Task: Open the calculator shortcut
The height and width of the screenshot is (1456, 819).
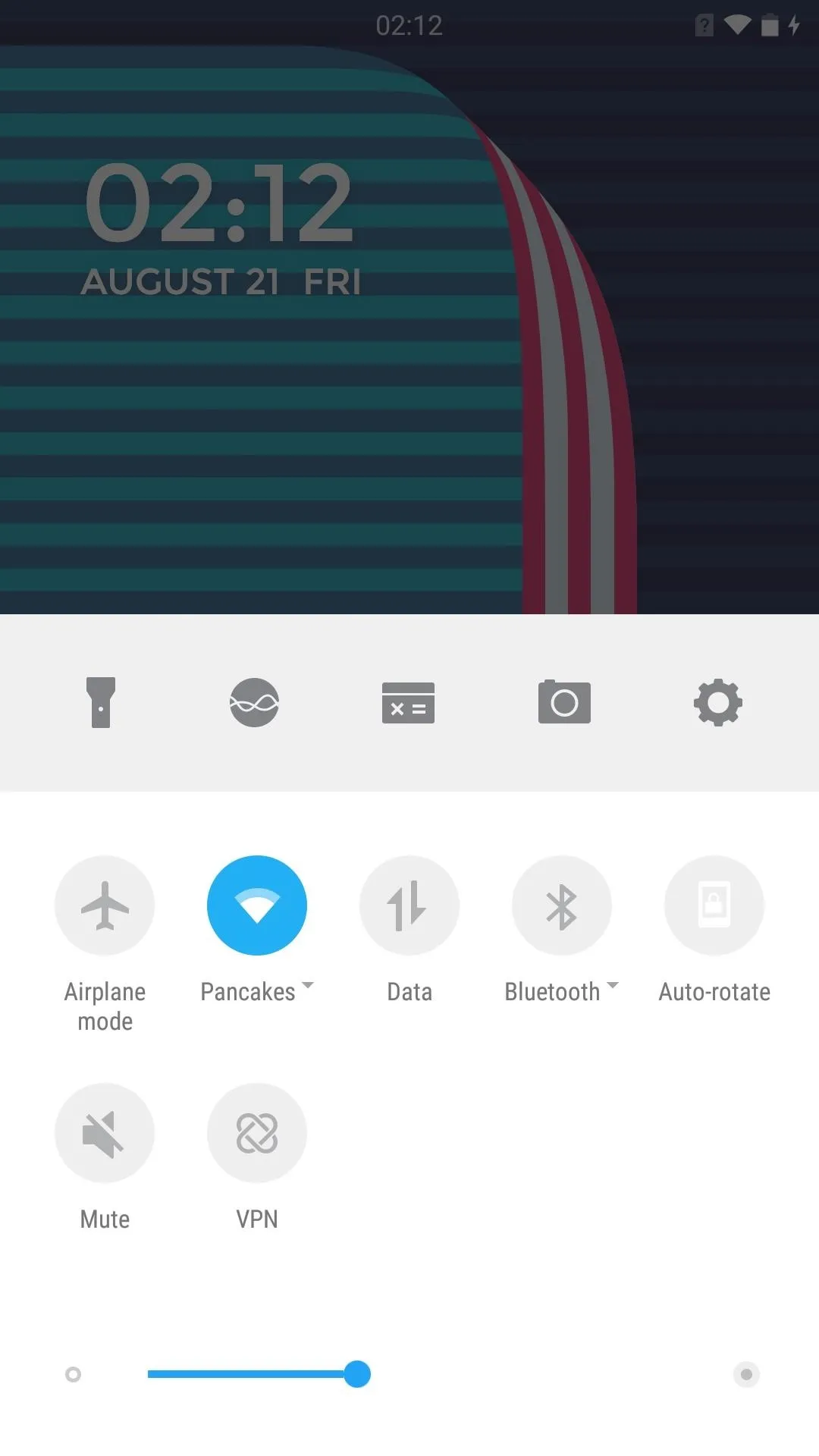Action: [x=408, y=702]
